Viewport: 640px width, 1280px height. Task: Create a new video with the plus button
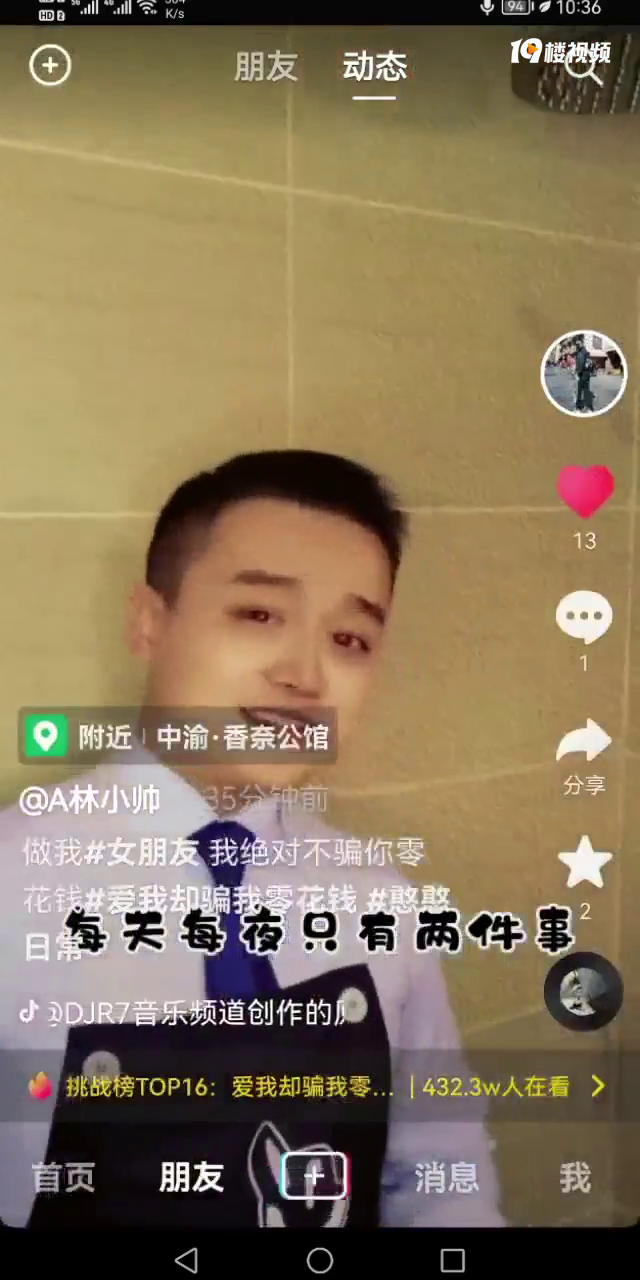coord(314,1176)
